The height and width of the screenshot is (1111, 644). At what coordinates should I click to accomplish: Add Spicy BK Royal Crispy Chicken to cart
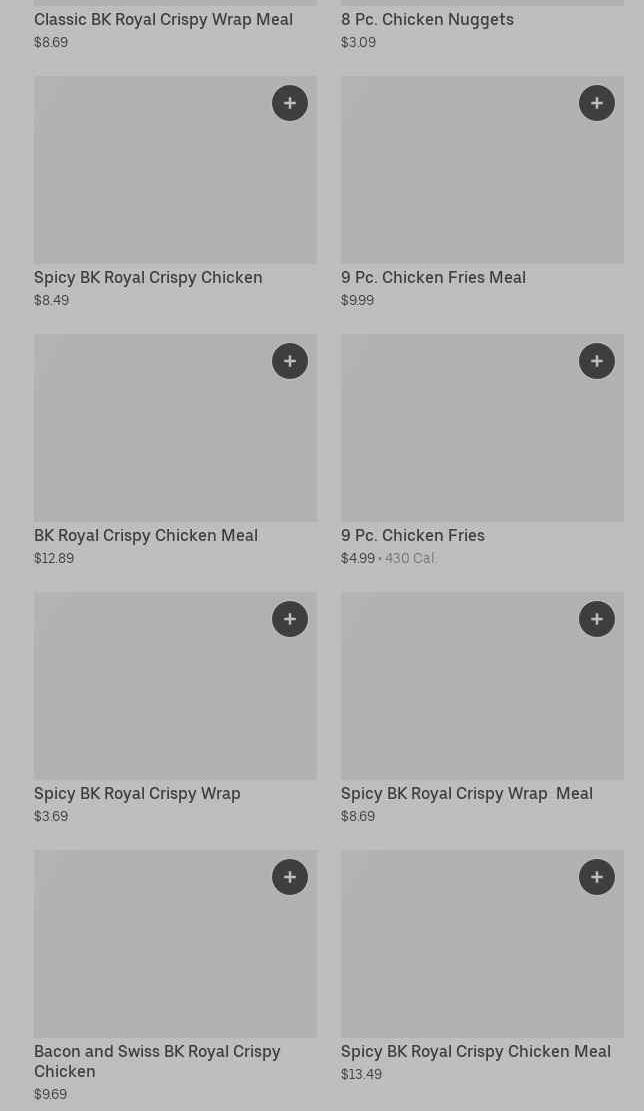(290, 103)
